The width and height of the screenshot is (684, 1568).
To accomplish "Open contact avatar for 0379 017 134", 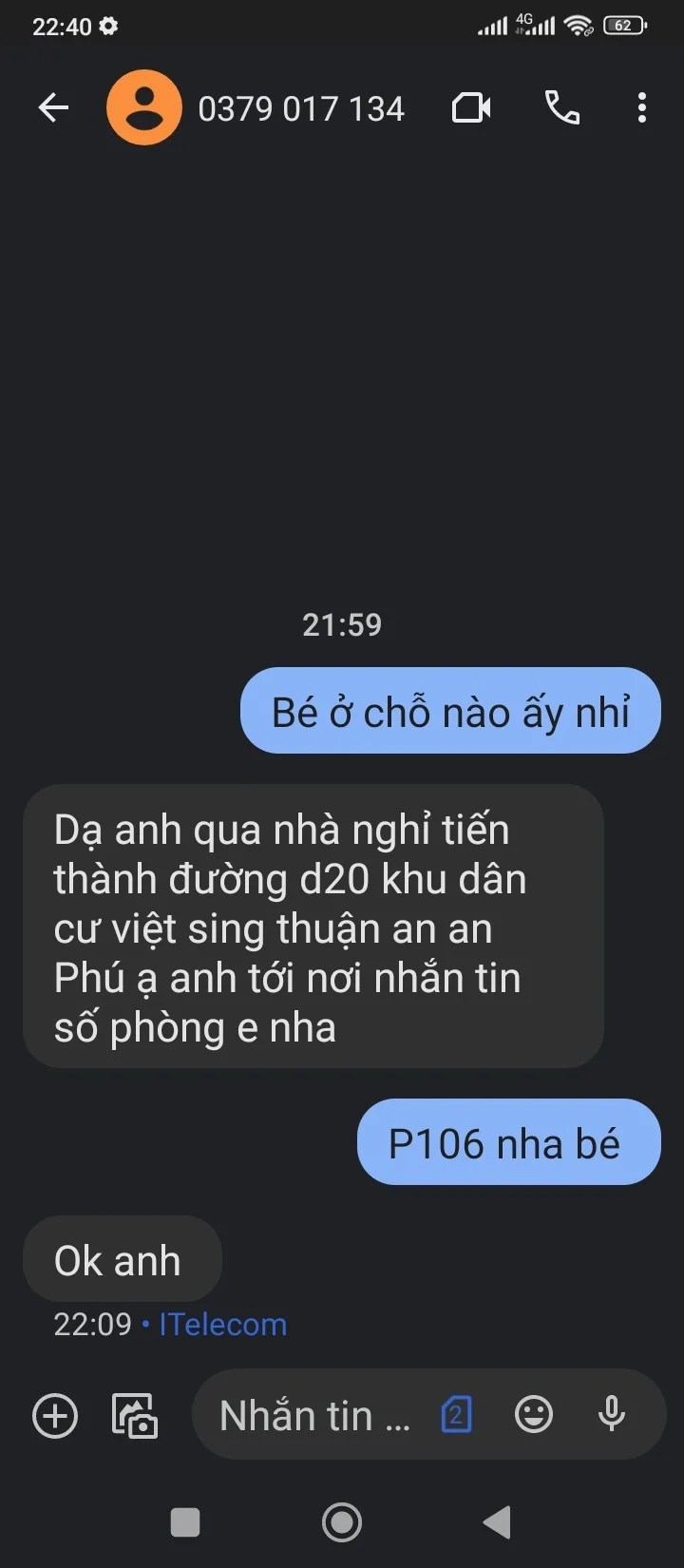I will (143, 108).
